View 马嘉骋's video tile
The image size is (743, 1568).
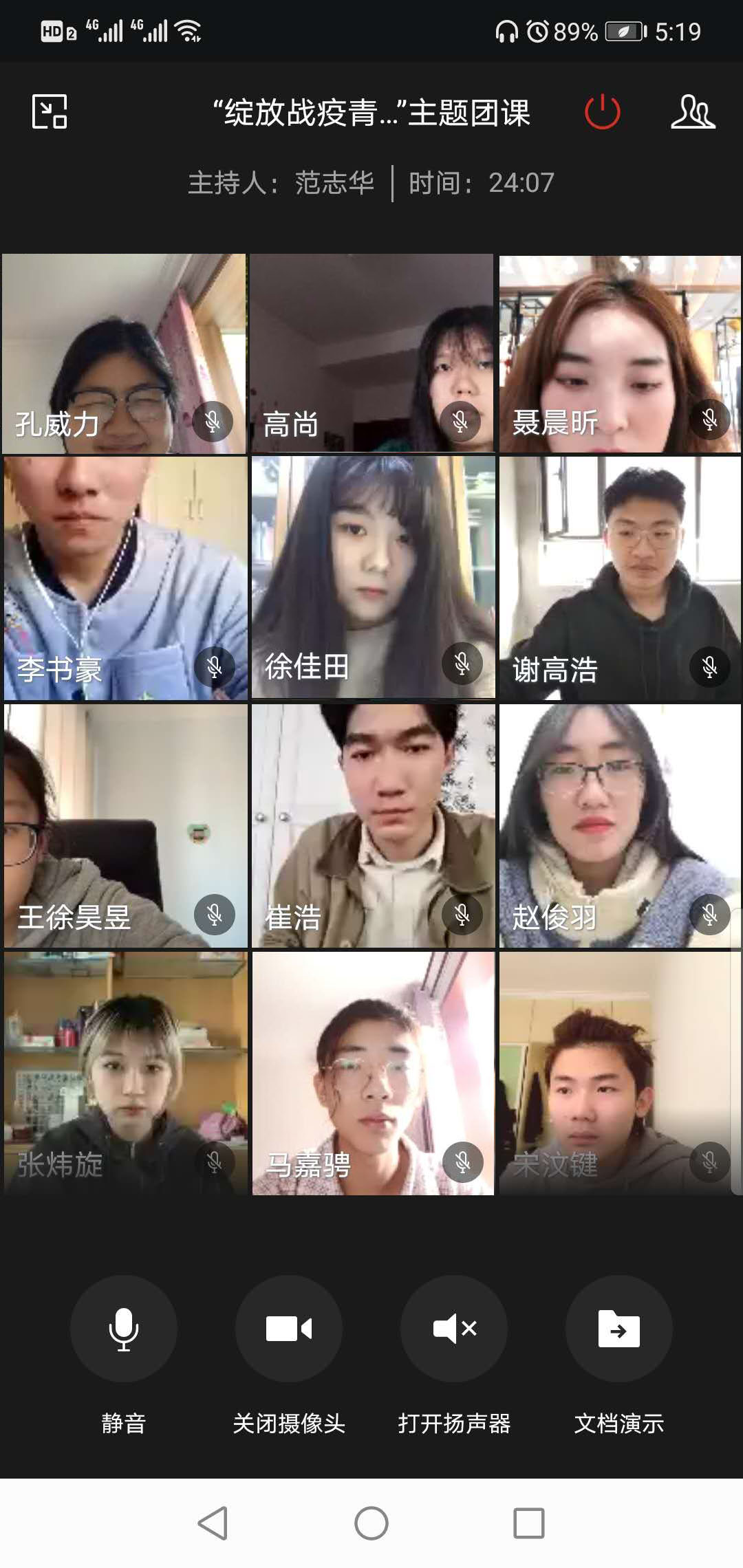(373, 1073)
